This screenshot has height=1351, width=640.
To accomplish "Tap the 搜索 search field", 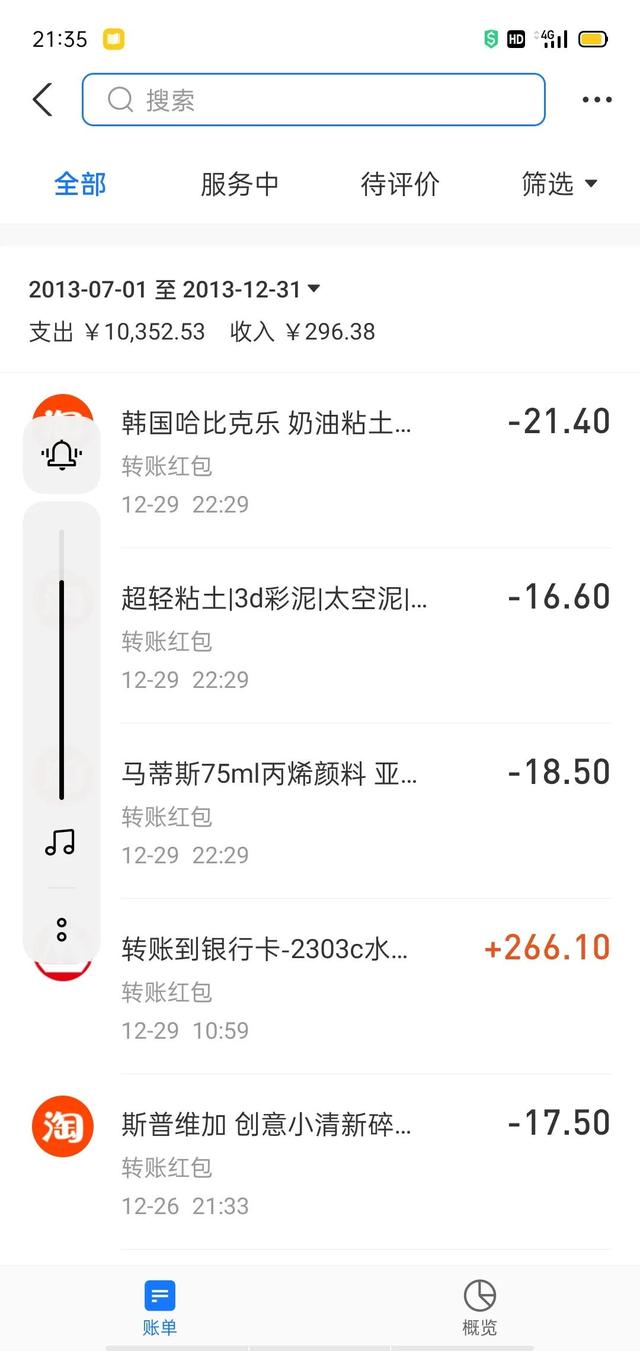I will [x=313, y=100].
